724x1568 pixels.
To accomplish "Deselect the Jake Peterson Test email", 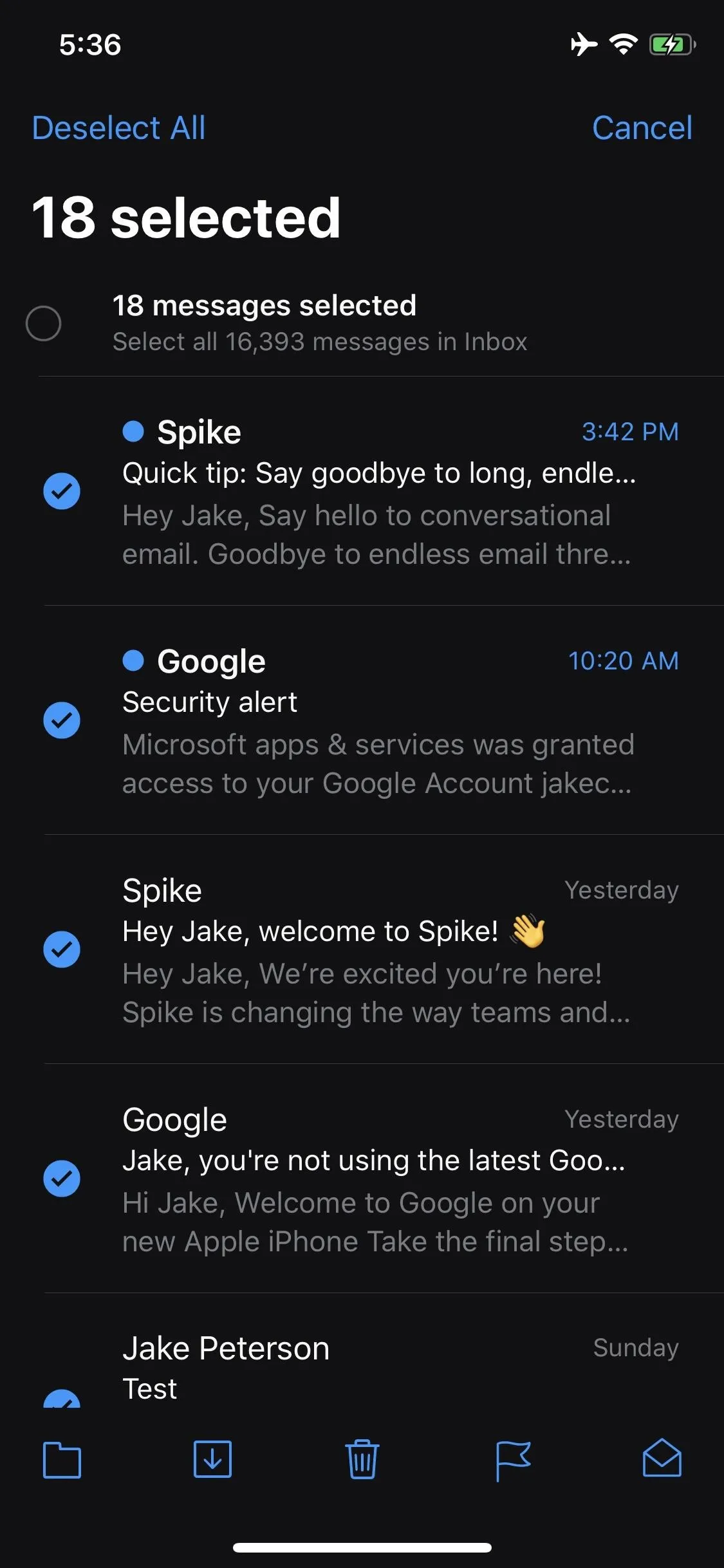I will [62, 1399].
